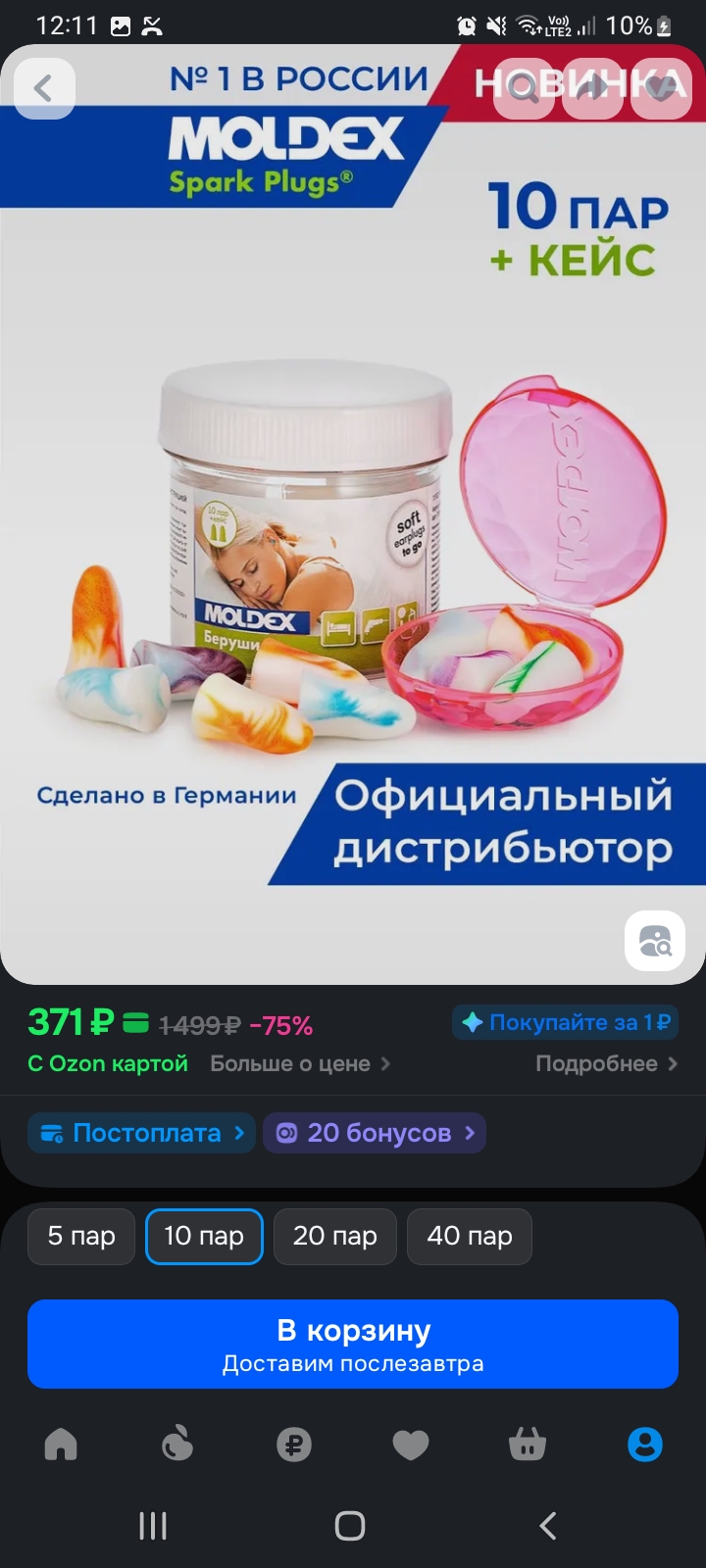Tap the 'Покупайте за 1 ₽' offer badge
Image resolution: width=706 pixels, height=1568 pixels.
click(566, 1023)
